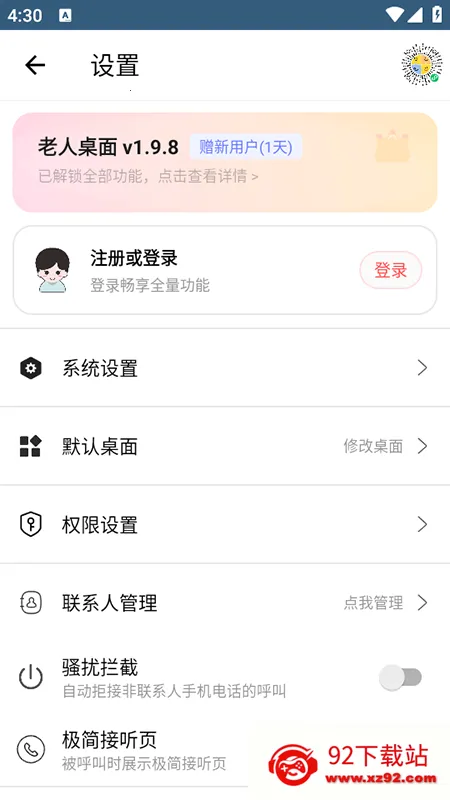Image resolution: width=450 pixels, height=800 pixels.
Task: Open 联系人管理
Action: pos(225,603)
